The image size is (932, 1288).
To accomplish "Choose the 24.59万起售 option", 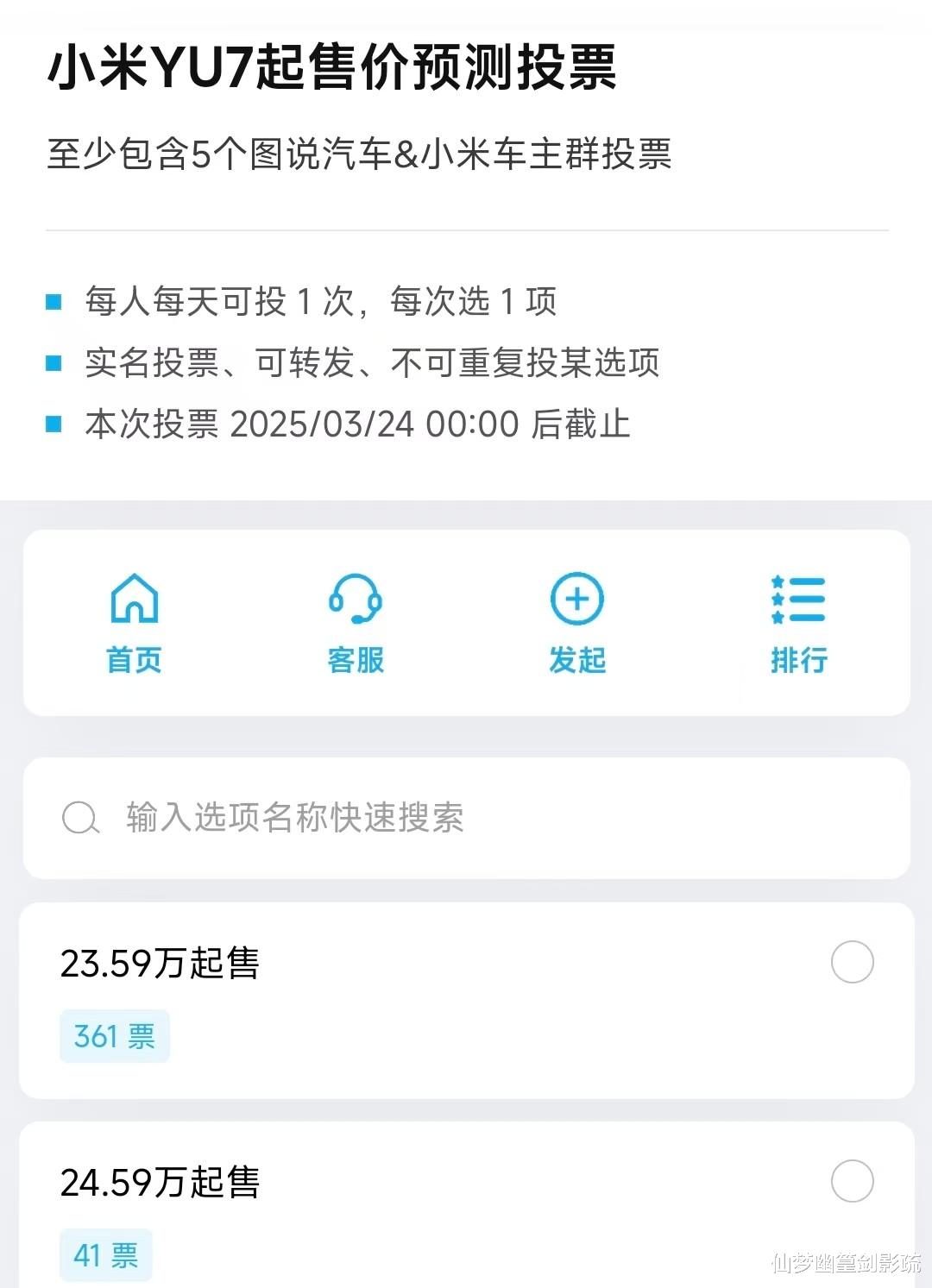I will point(852,1181).
